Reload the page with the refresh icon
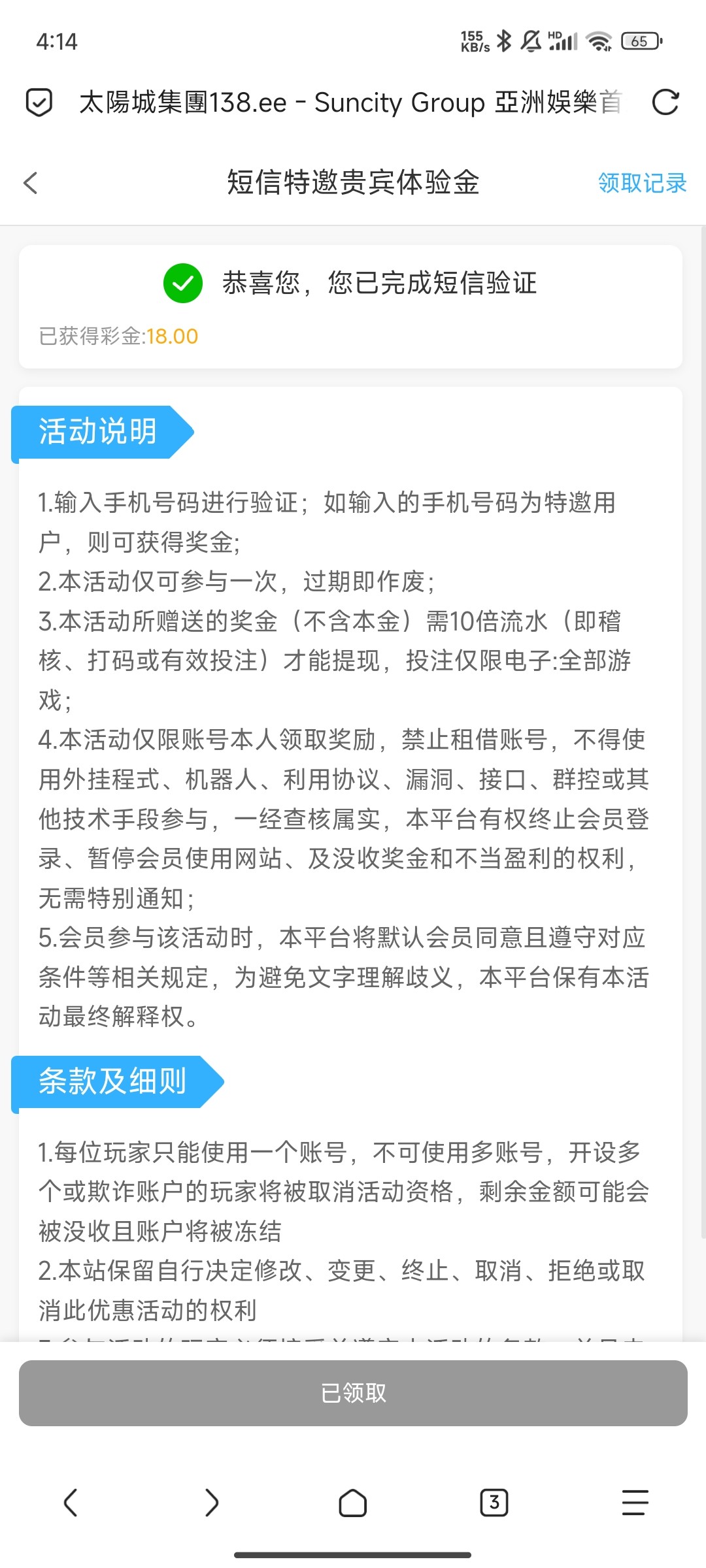Image resolution: width=706 pixels, height=1568 pixels. [665, 103]
